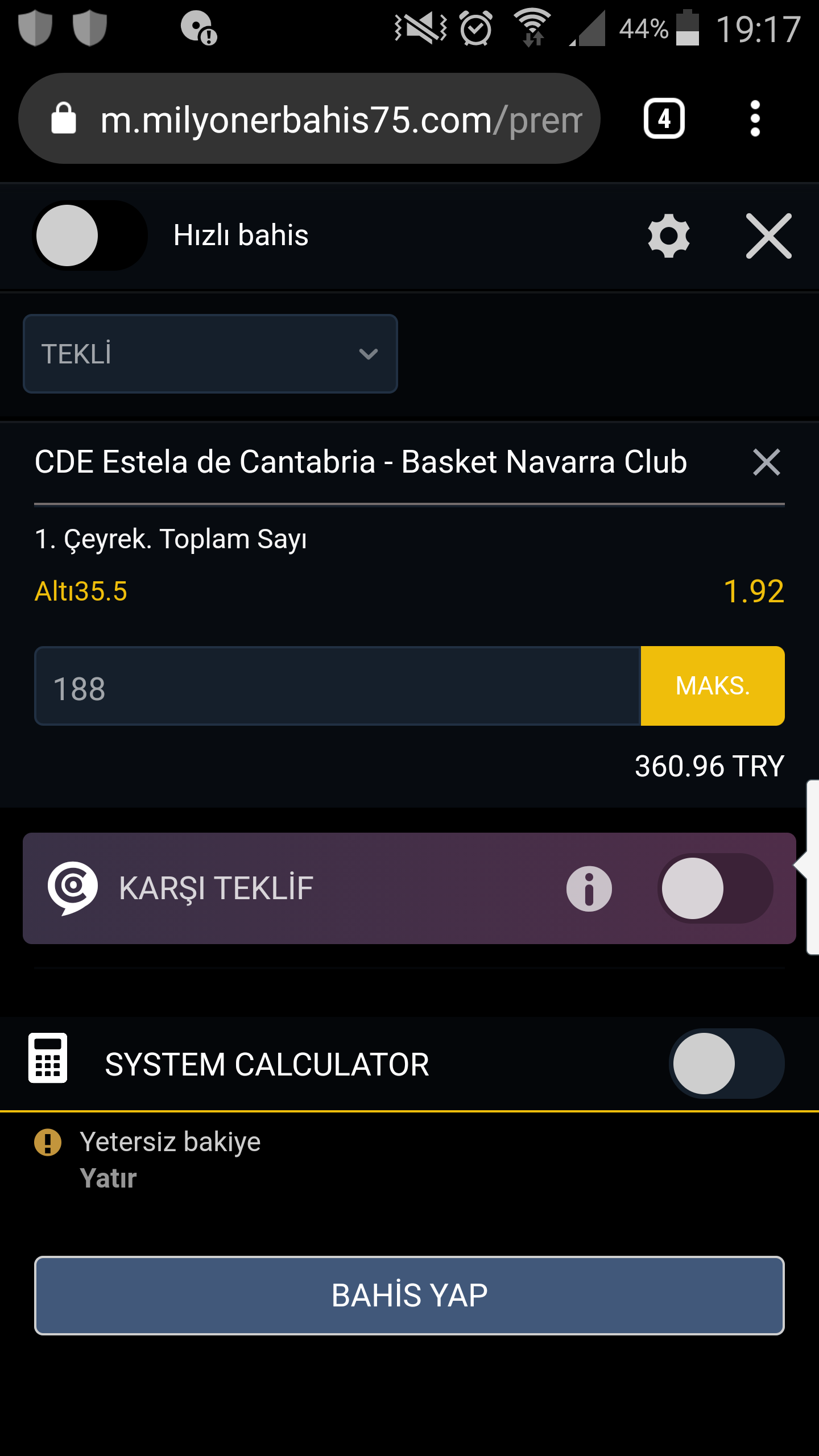Tap the stake amount field
819x1456 pixels.
(x=337, y=686)
